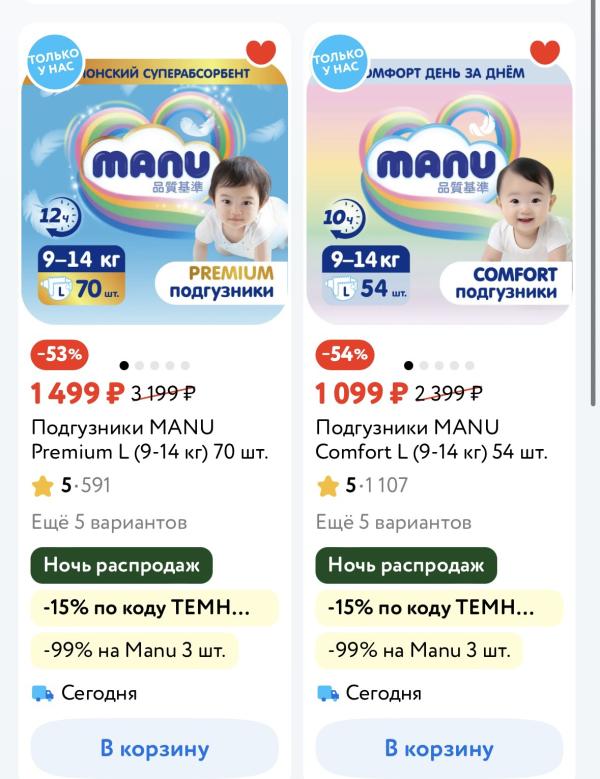Screen dimensions: 600x779
Task: Open Ночь распродаж badge on Premium diapers
Action: click(x=122, y=565)
